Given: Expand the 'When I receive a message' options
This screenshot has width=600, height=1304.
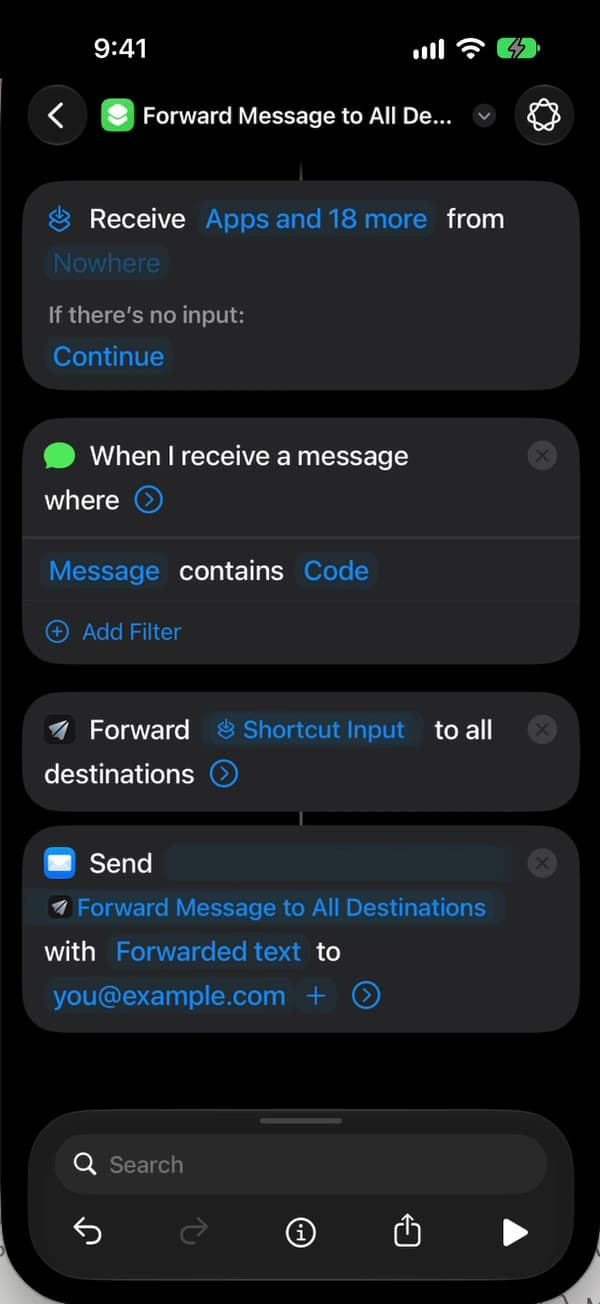Looking at the screenshot, I should 148,500.
